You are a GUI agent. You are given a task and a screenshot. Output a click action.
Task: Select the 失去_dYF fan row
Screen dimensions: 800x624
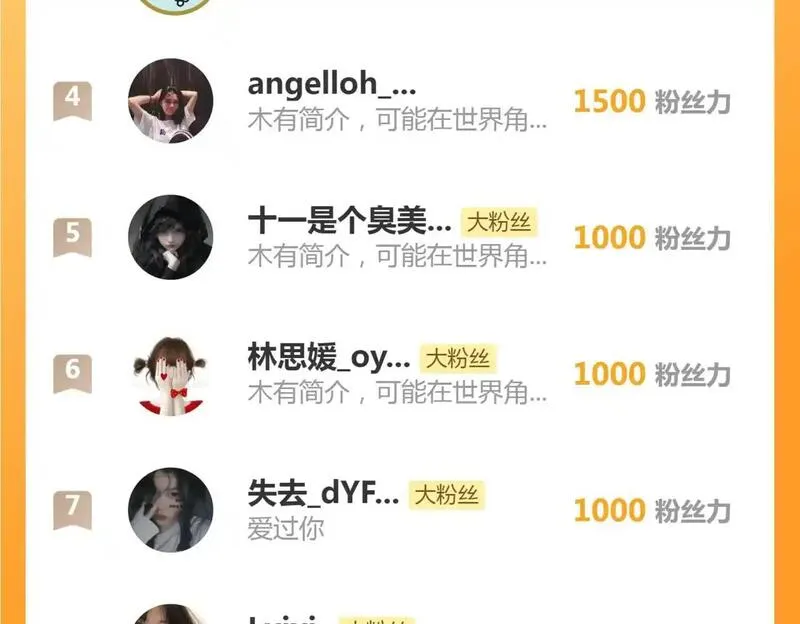tap(398, 509)
